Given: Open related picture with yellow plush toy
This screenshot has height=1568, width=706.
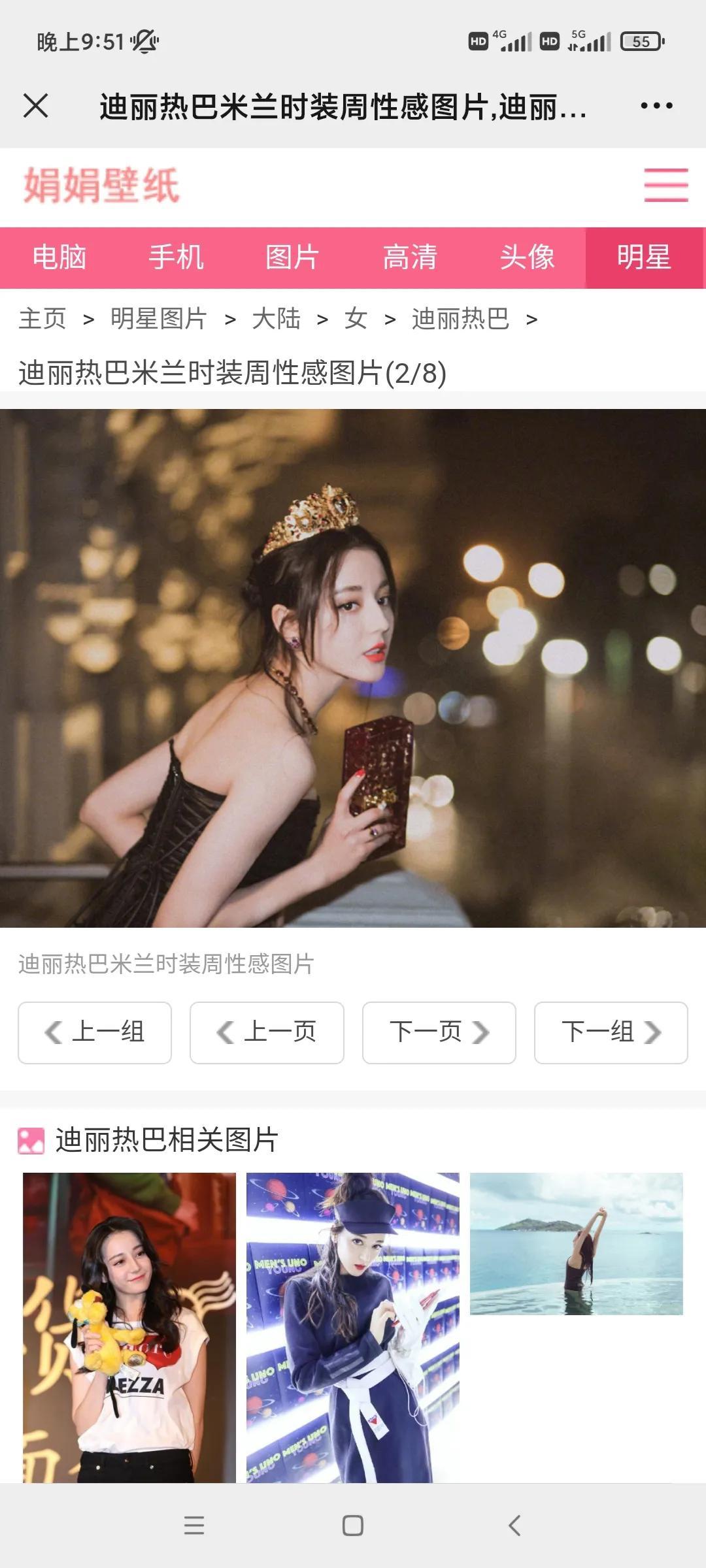Looking at the screenshot, I should click(x=129, y=1326).
